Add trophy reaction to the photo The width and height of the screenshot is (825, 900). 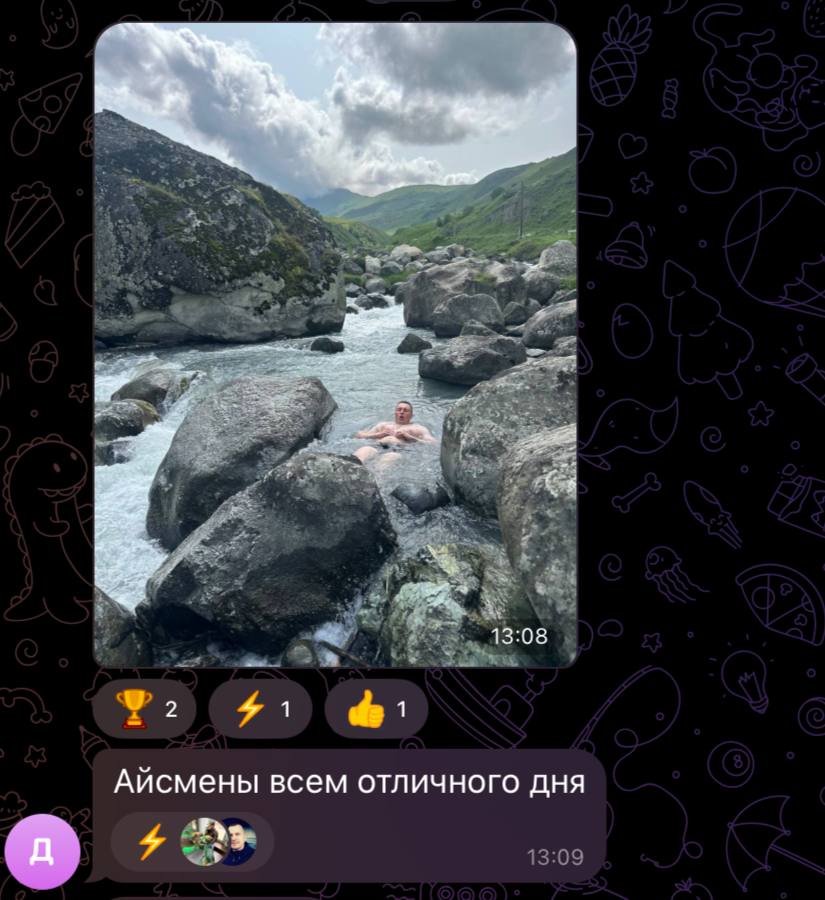click(144, 709)
